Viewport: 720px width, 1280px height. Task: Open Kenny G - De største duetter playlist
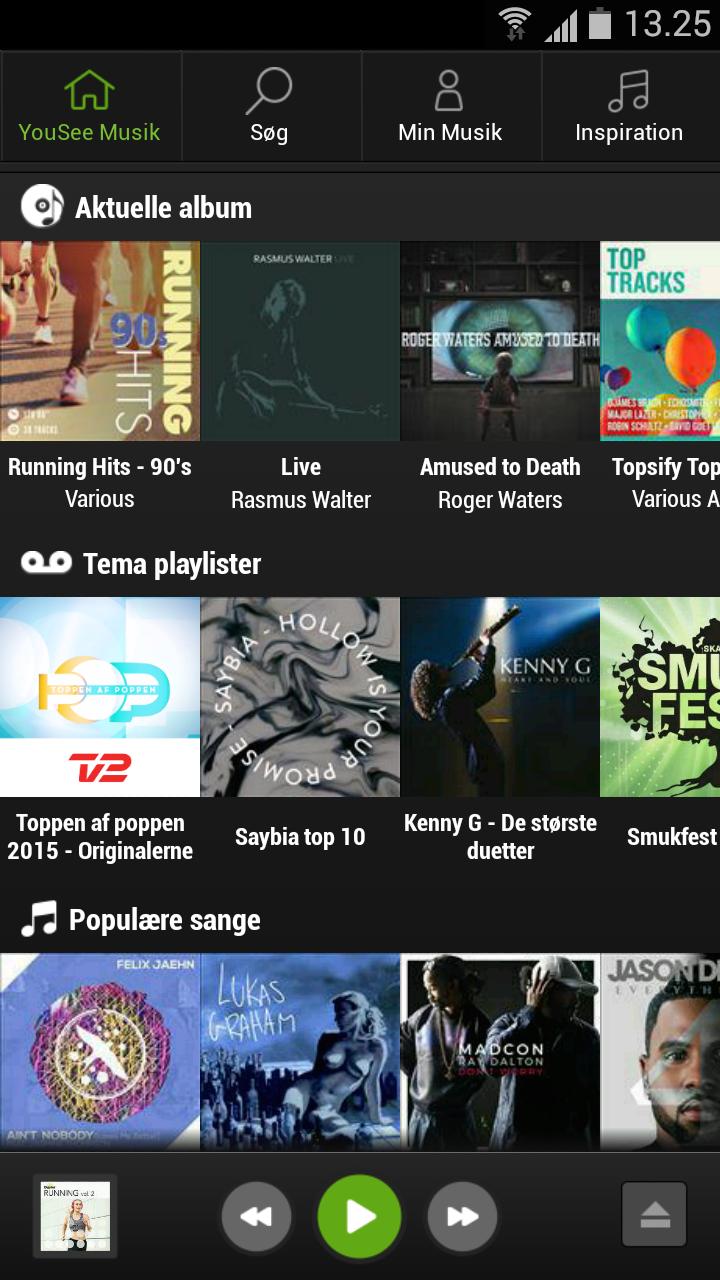(x=500, y=697)
